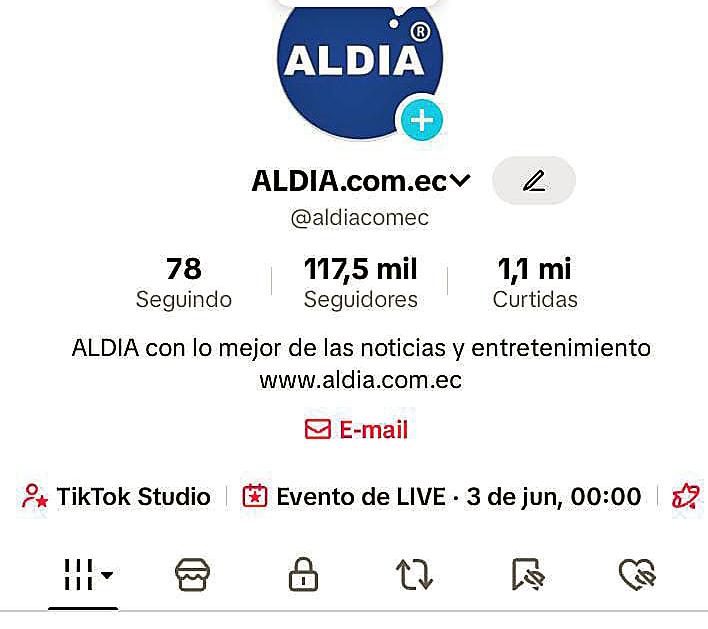Edit profile with the pencil button

(534, 181)
